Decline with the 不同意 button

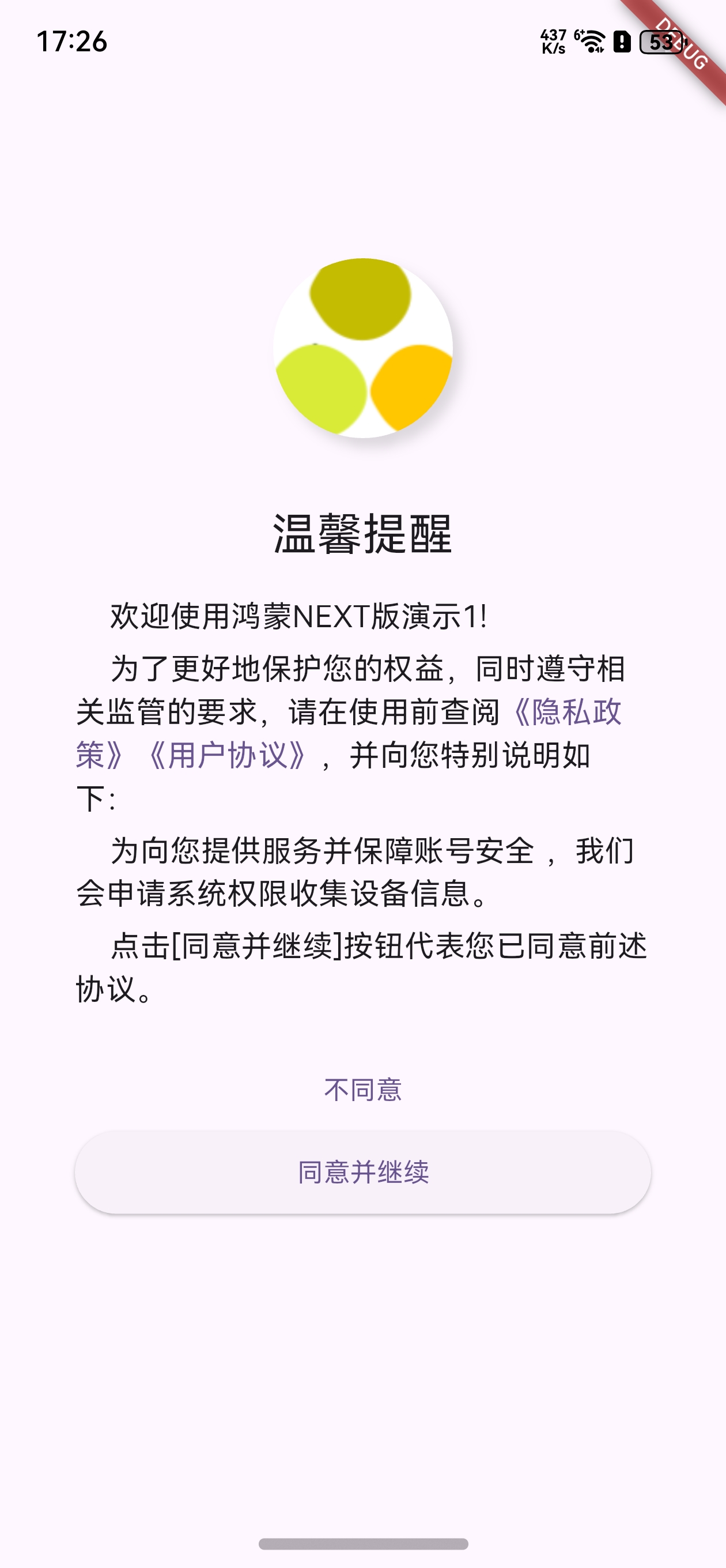click(x=362, y=1090)
